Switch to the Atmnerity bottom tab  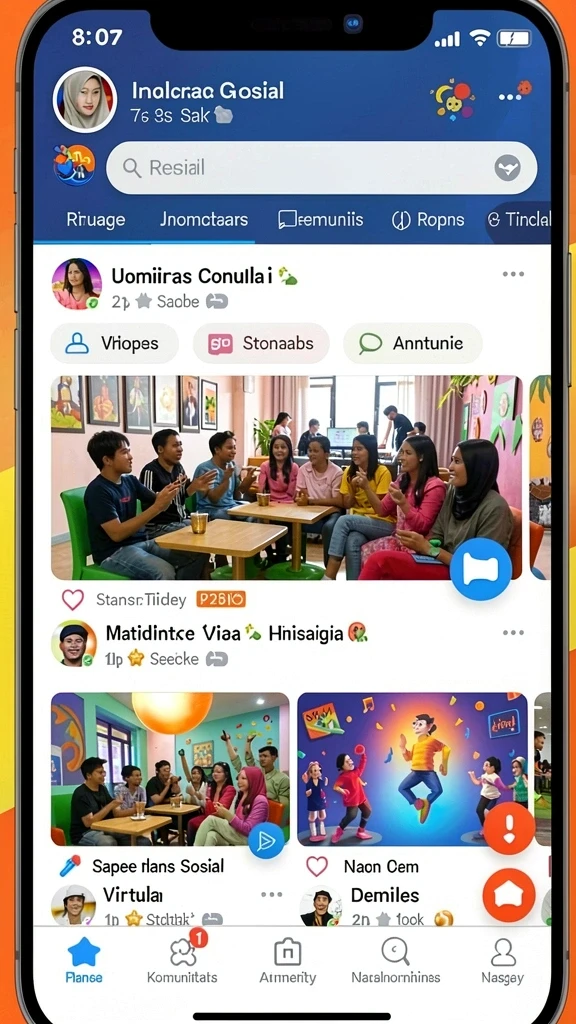tap(287, 960)
